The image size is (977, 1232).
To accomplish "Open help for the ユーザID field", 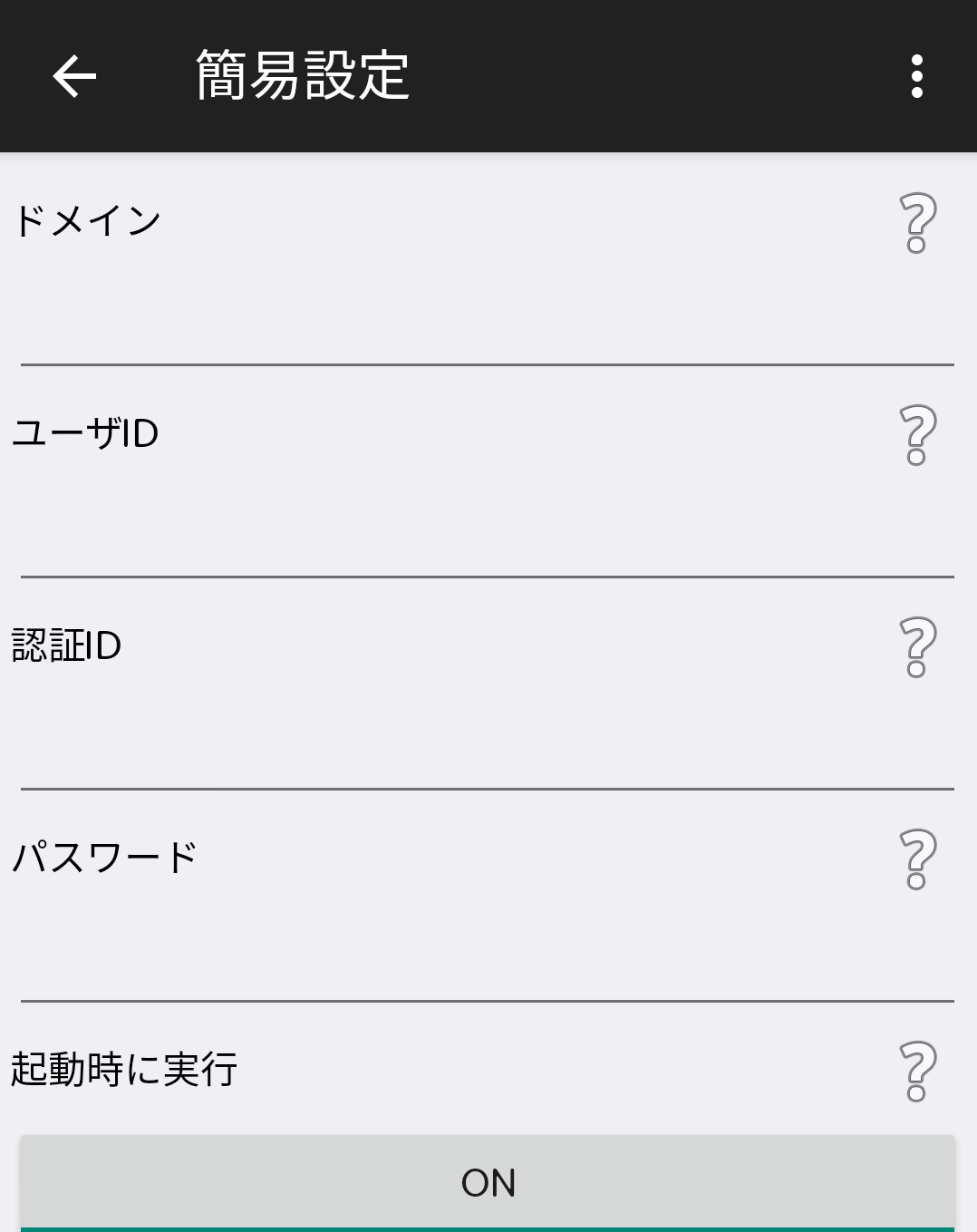I will (x=918, y=435).
